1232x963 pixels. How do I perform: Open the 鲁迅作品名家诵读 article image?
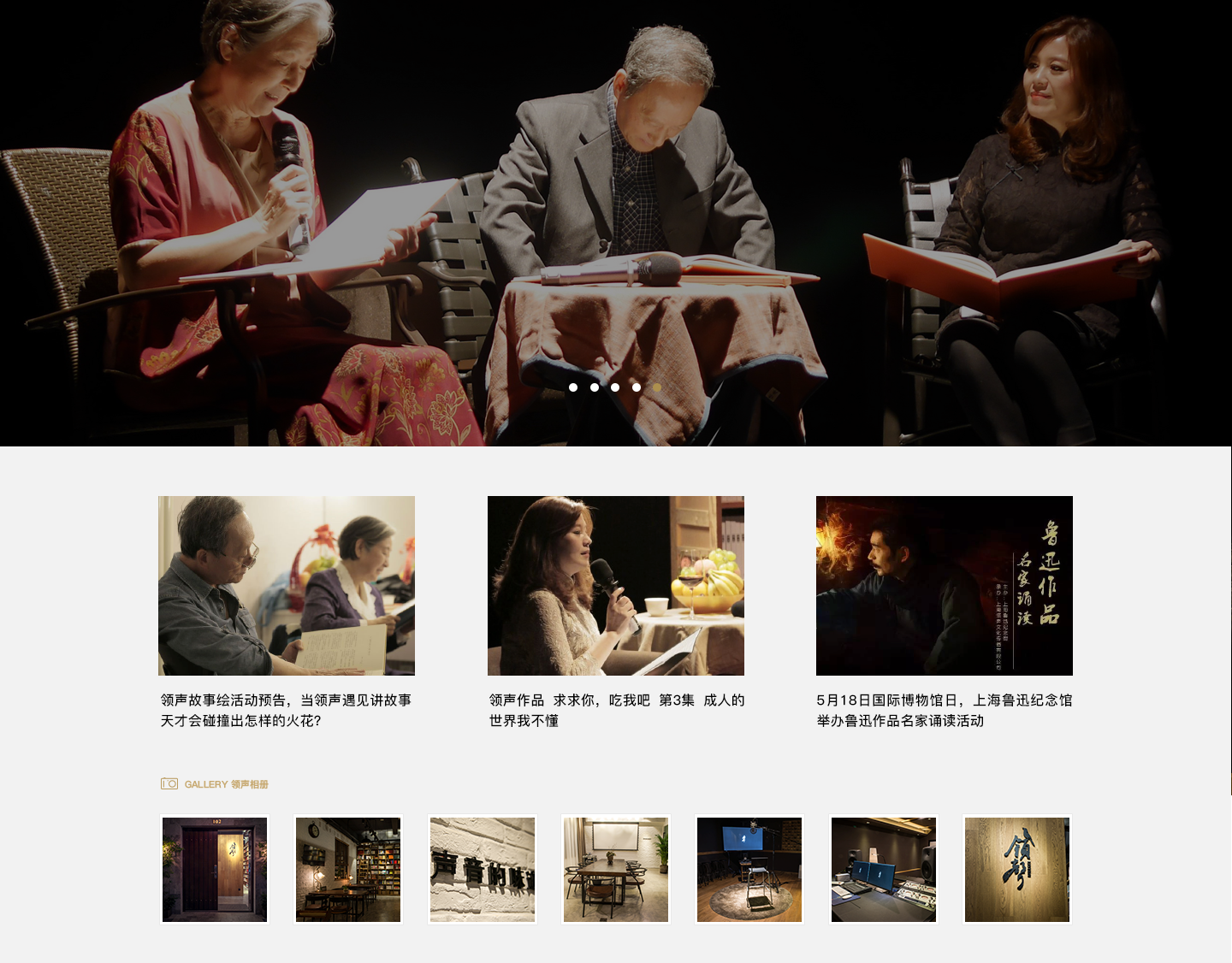click(945, 586)
